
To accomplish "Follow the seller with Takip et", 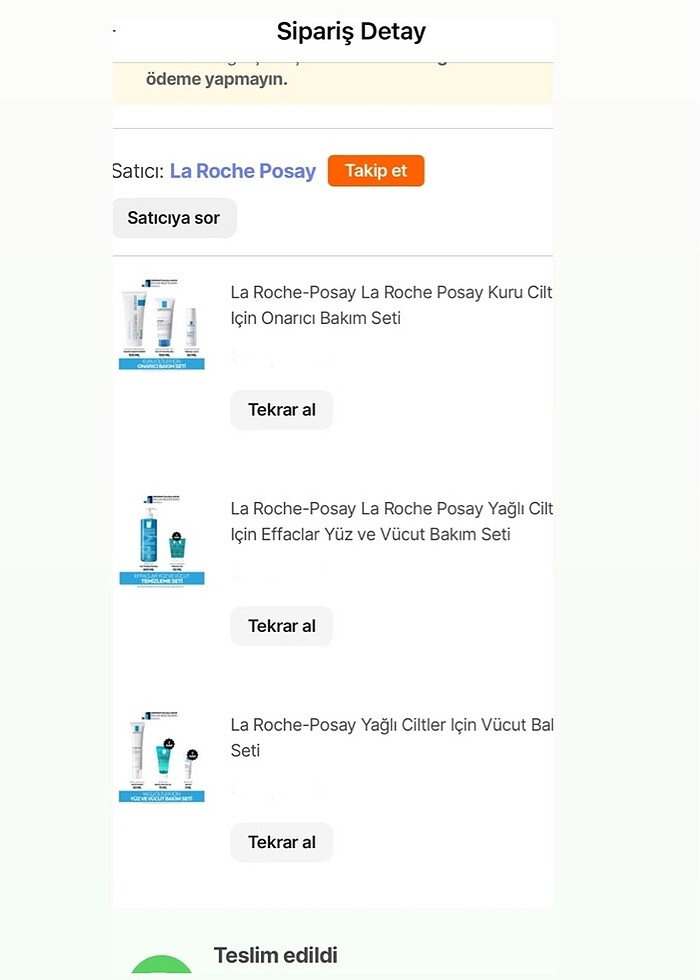I will point(376,171).
